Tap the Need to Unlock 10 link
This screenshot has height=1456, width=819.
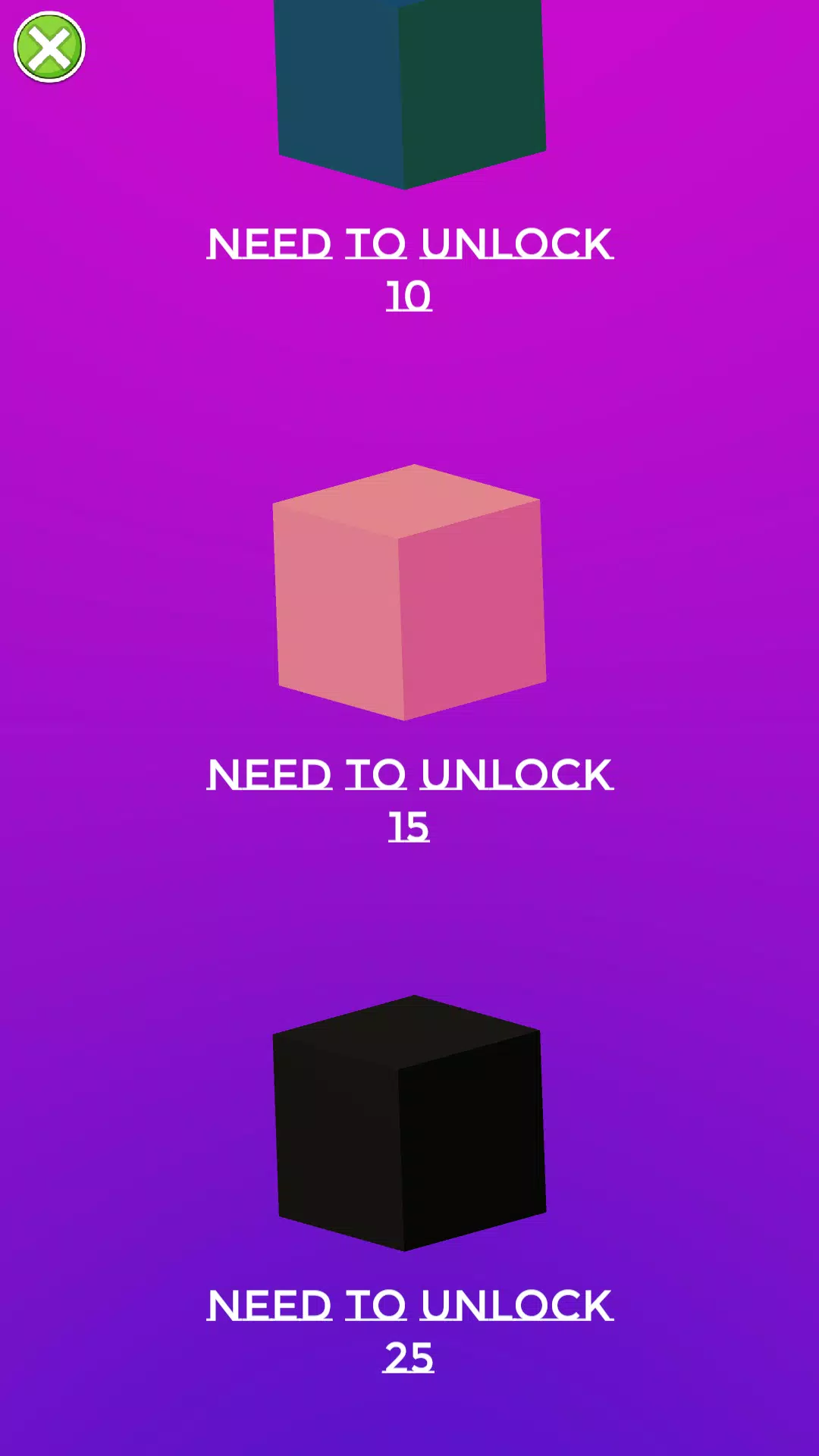point(409,269)
